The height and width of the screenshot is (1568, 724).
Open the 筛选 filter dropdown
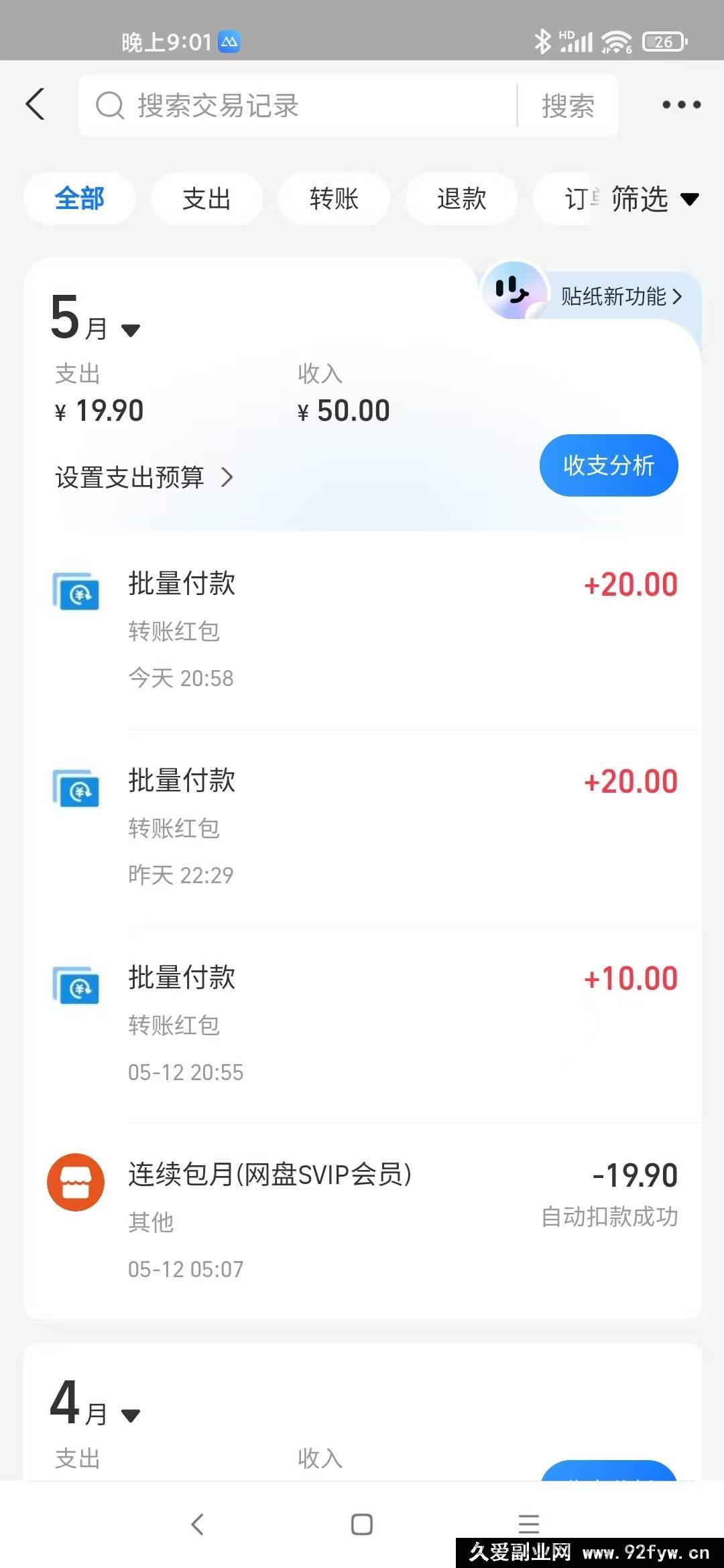pos(654,199)
